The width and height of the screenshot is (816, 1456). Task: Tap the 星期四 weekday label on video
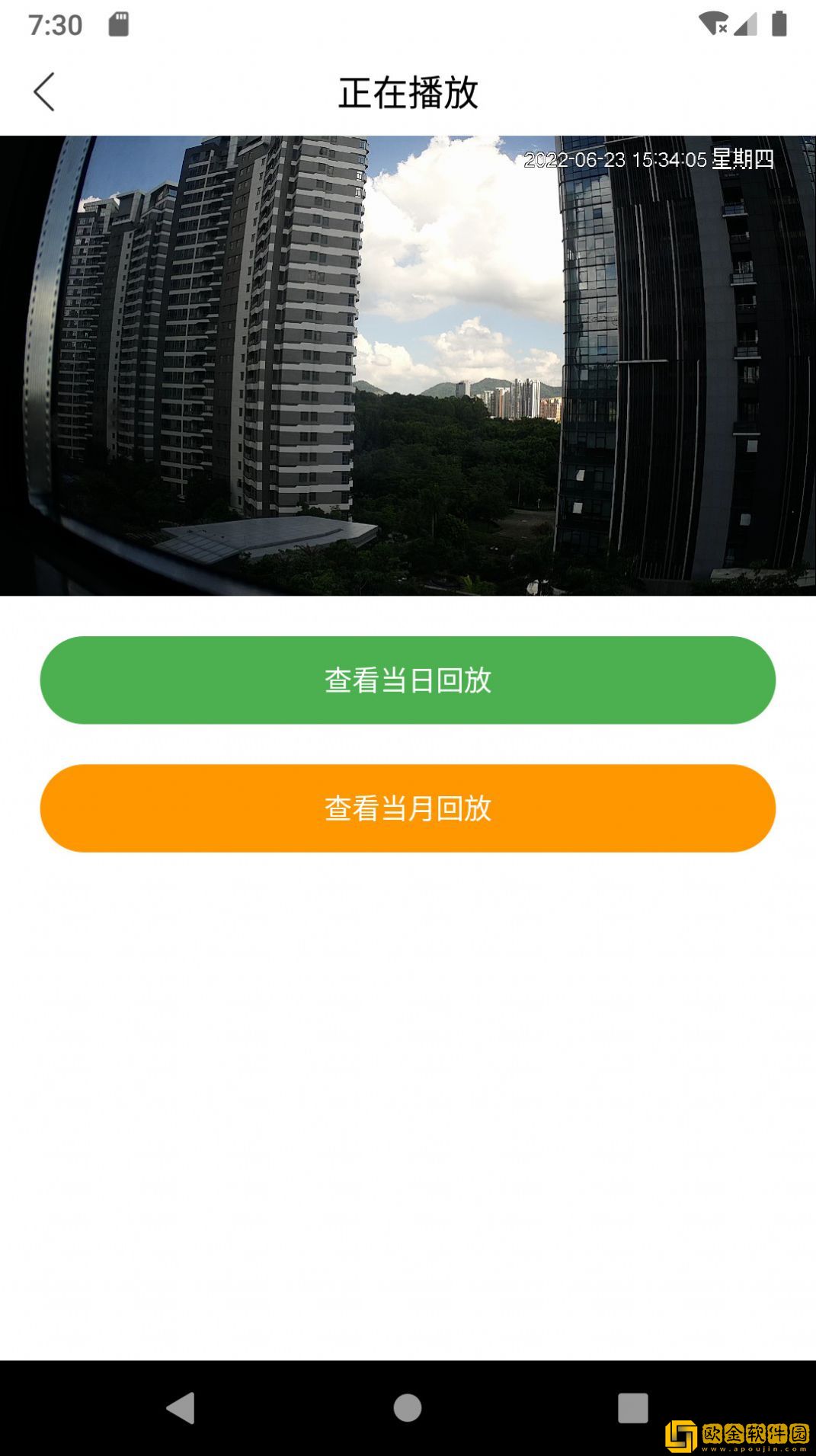coord(743,160)
